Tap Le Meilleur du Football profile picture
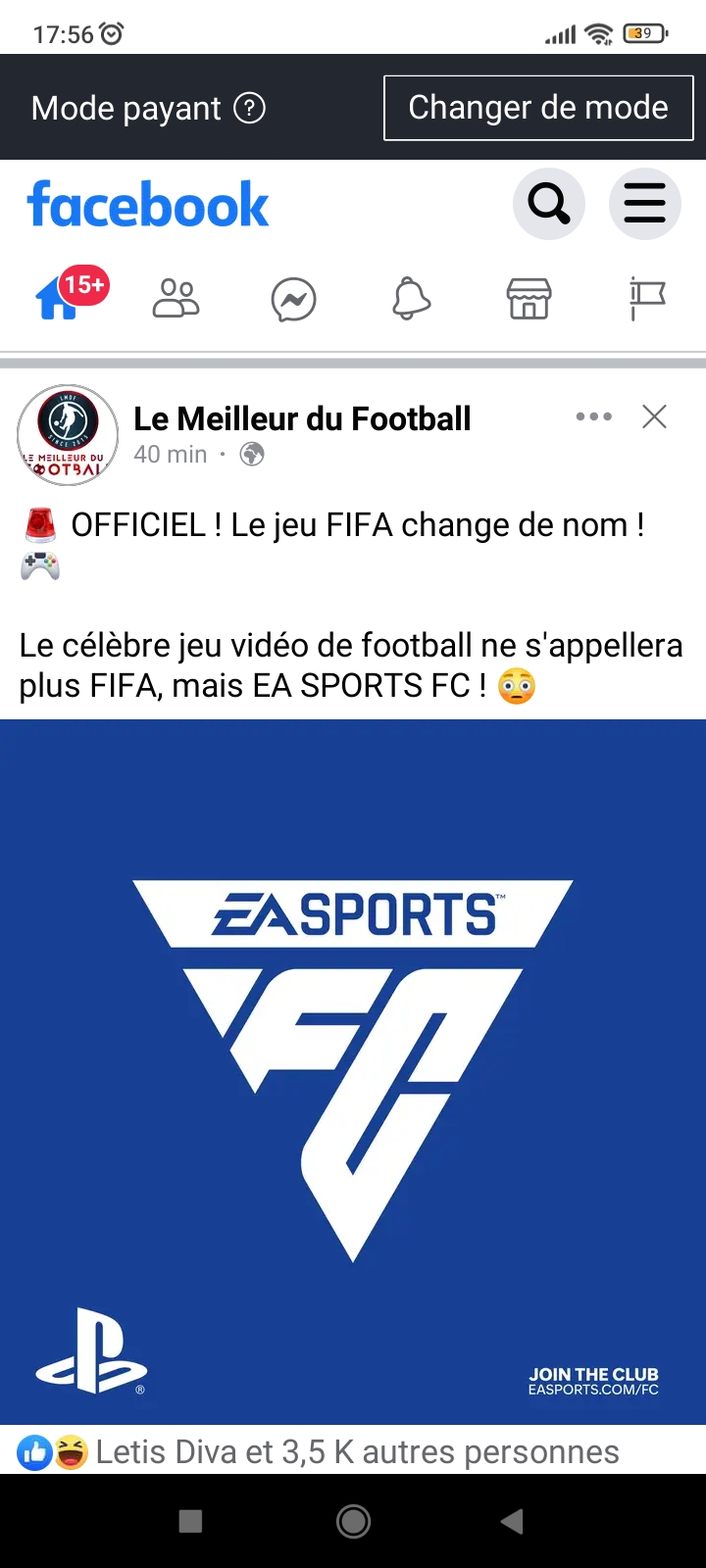 [68, 435]
